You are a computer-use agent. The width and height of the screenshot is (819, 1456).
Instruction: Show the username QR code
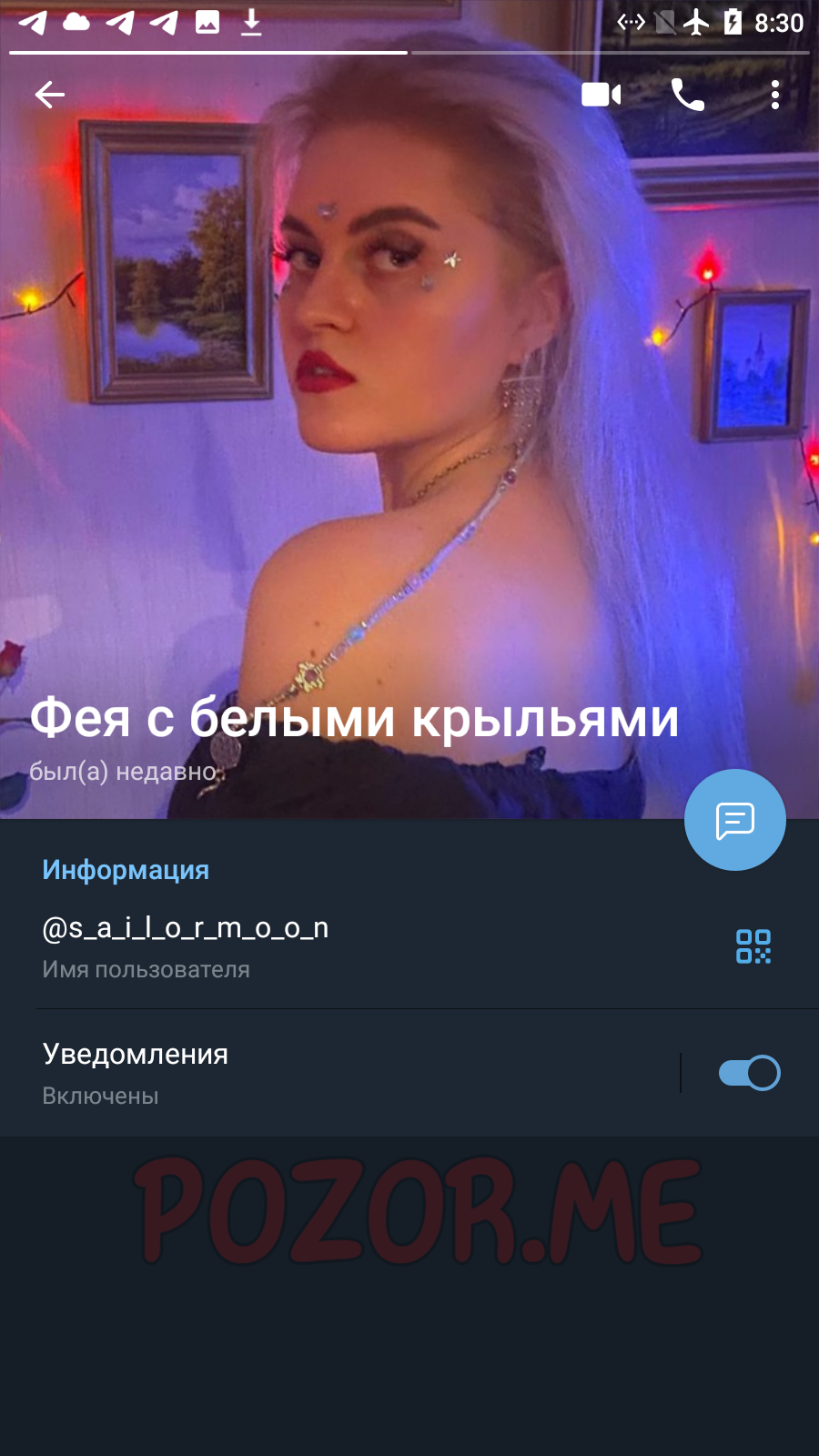click(753, 946)
